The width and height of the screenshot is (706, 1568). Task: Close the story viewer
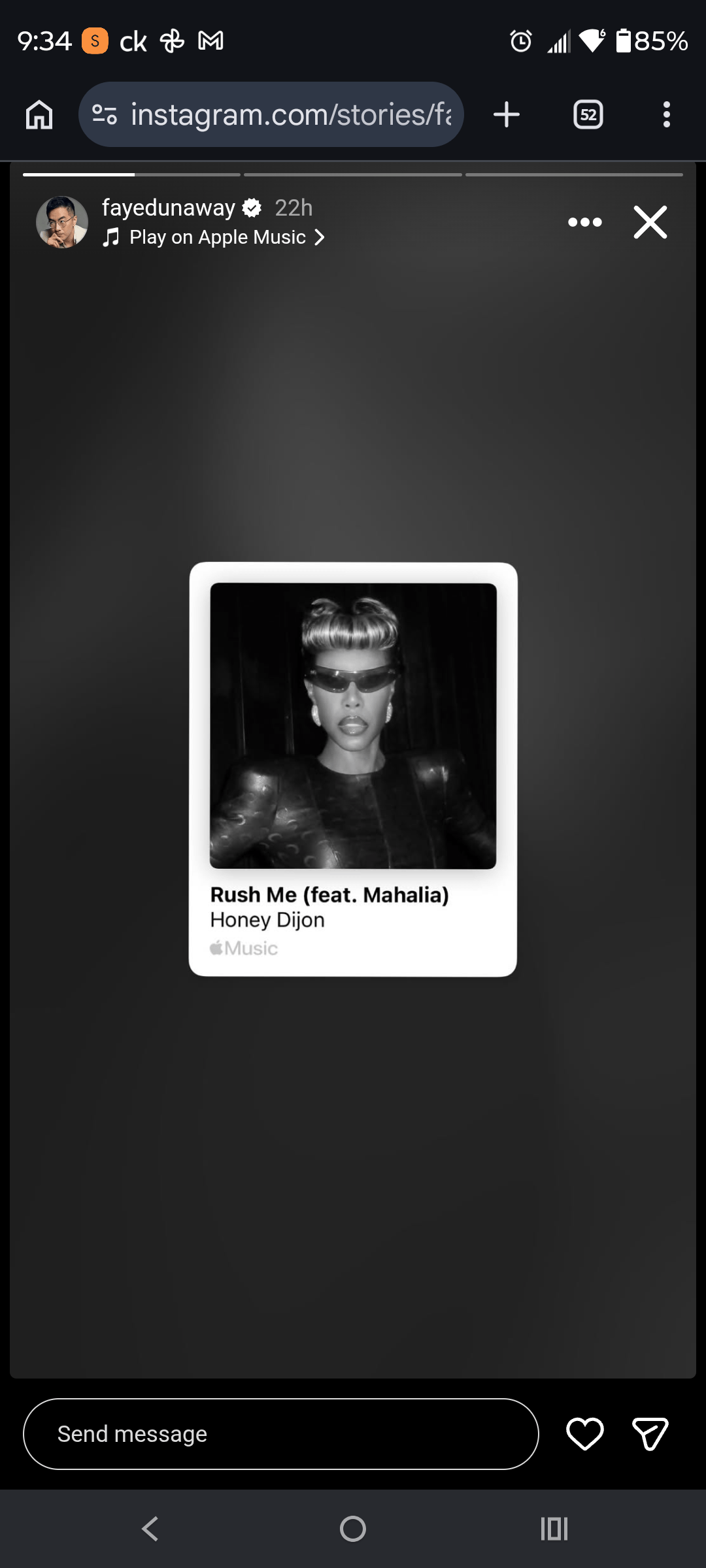click(x=650, y=222)
